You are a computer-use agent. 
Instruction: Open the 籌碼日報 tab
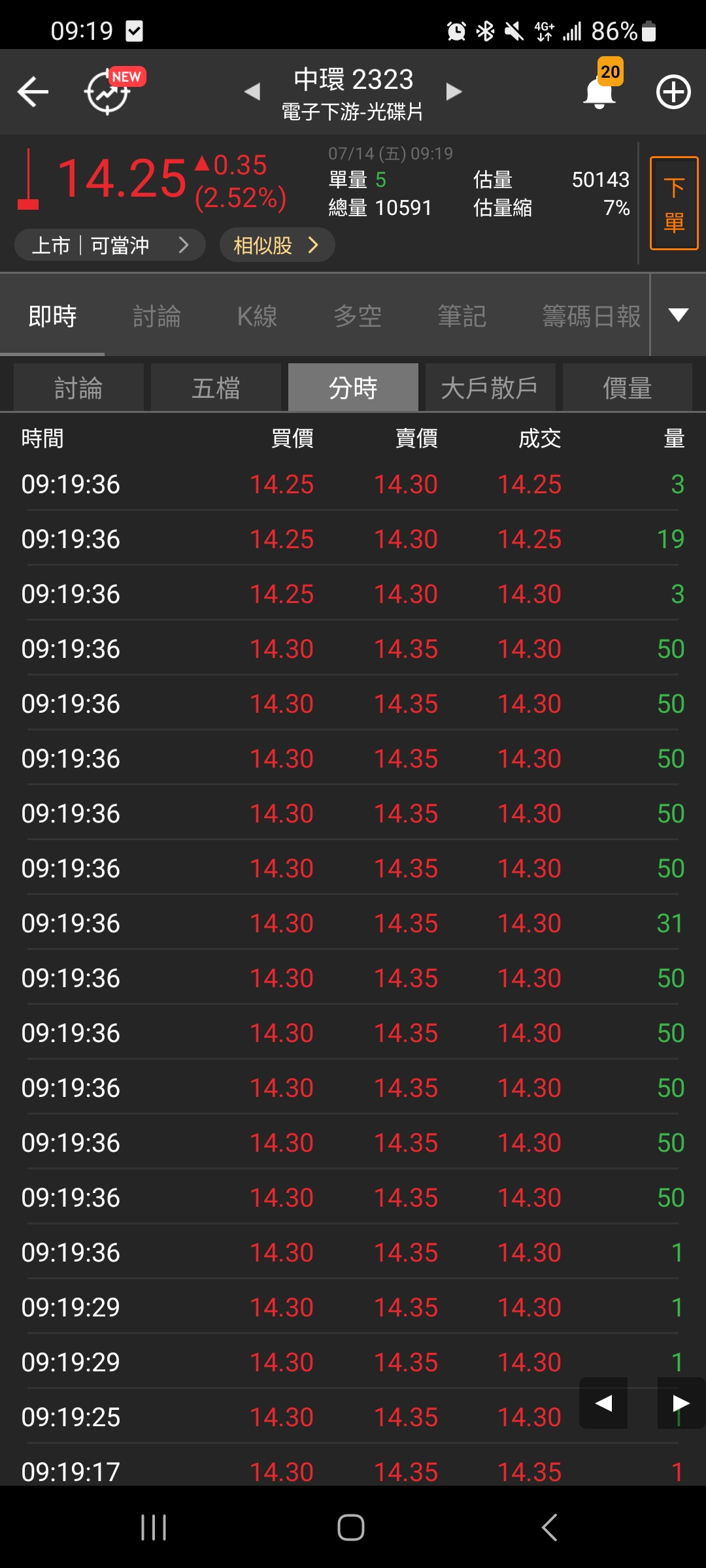591,316
